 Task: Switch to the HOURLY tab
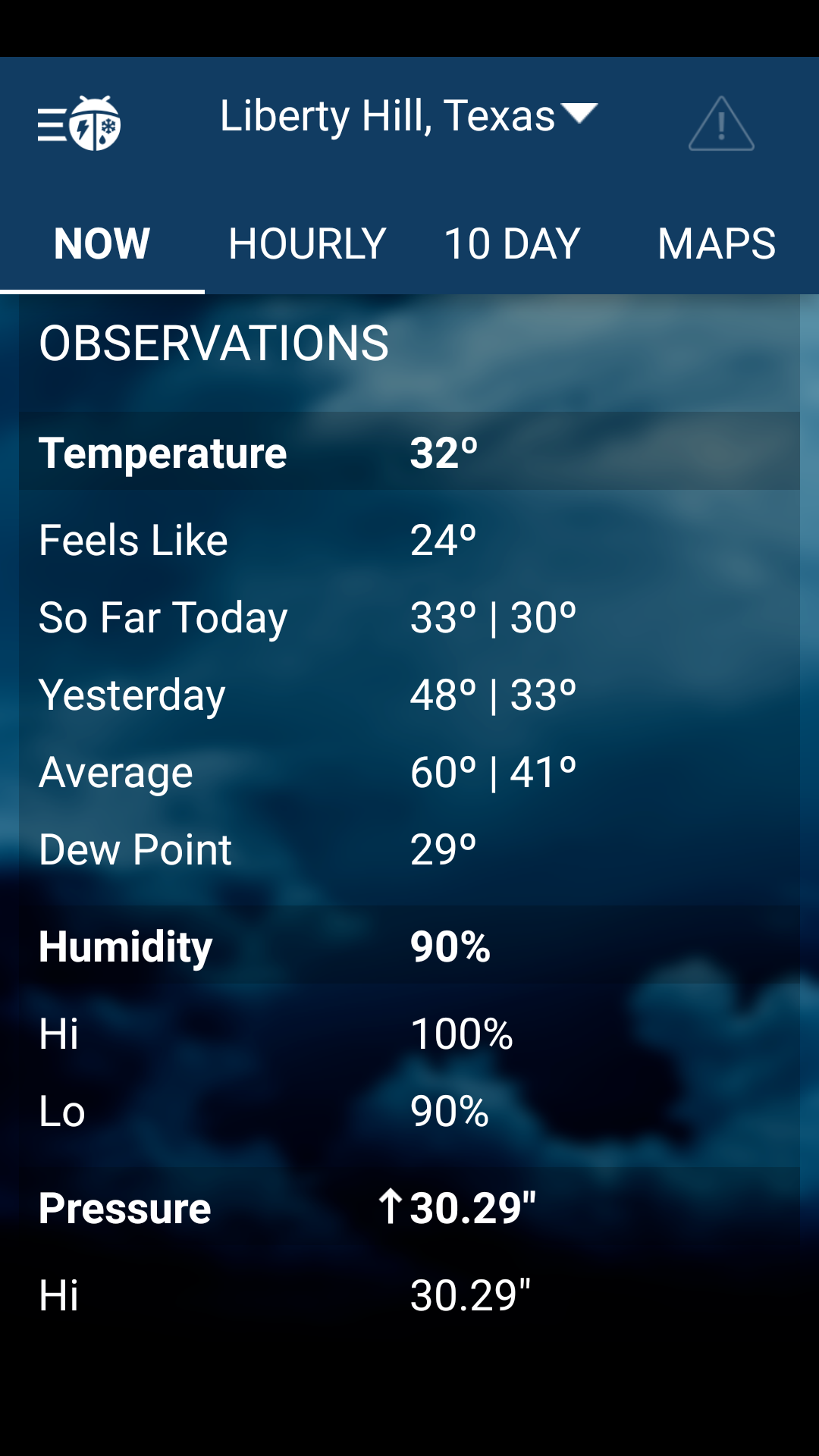(x=307, y=243)
